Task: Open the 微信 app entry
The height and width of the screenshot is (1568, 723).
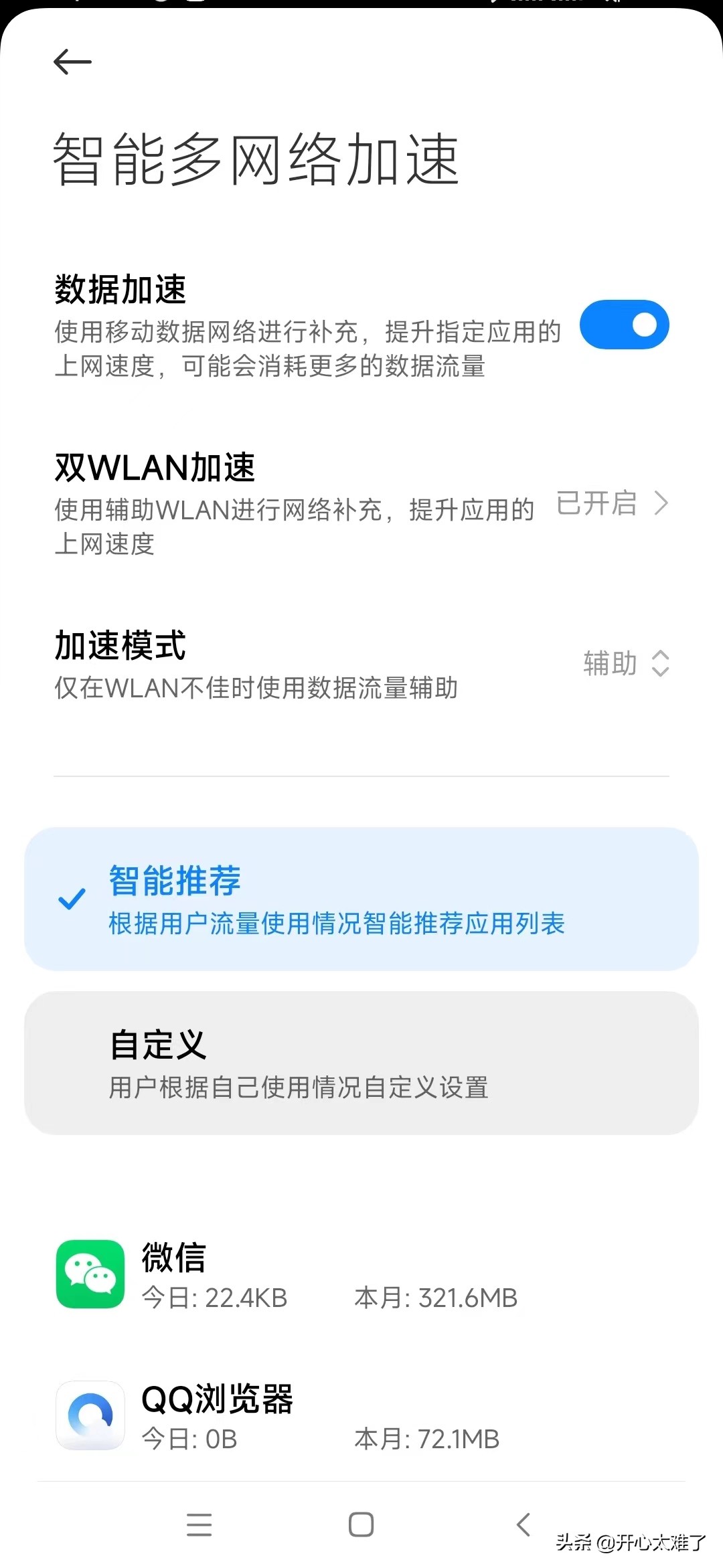Action: 361,1274
